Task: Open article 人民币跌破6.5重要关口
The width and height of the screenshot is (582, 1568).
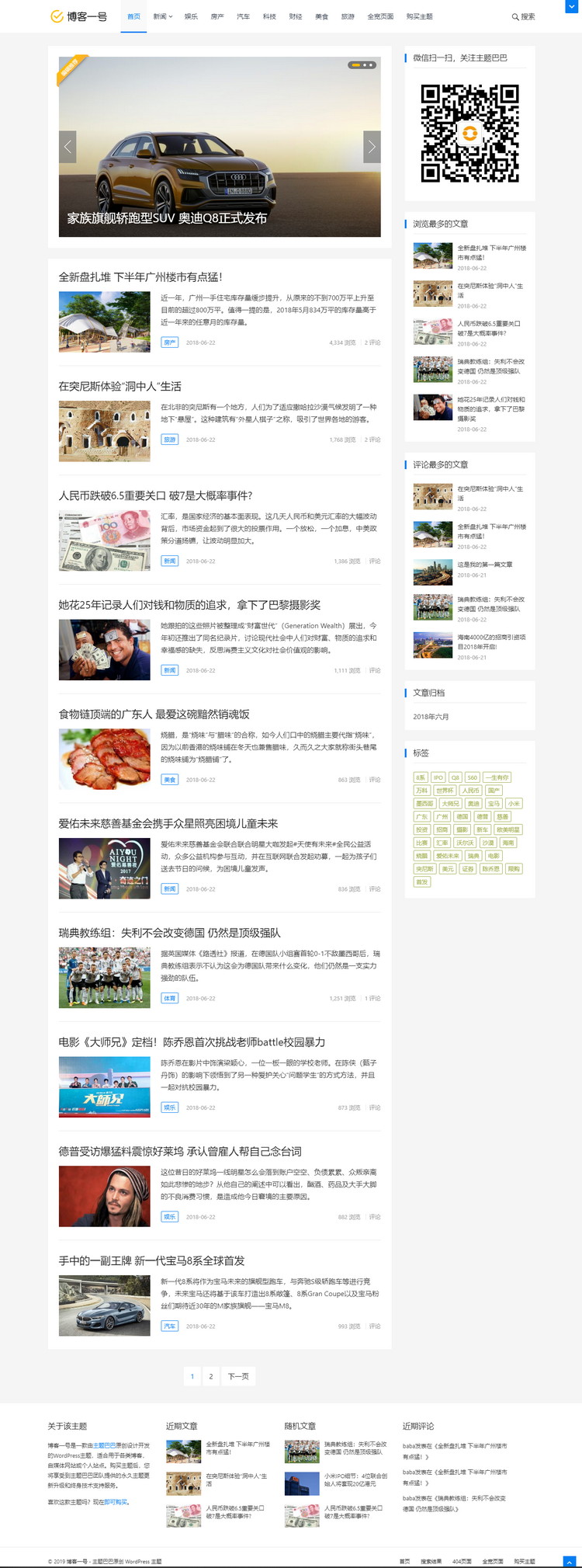Action: (155, 495)
